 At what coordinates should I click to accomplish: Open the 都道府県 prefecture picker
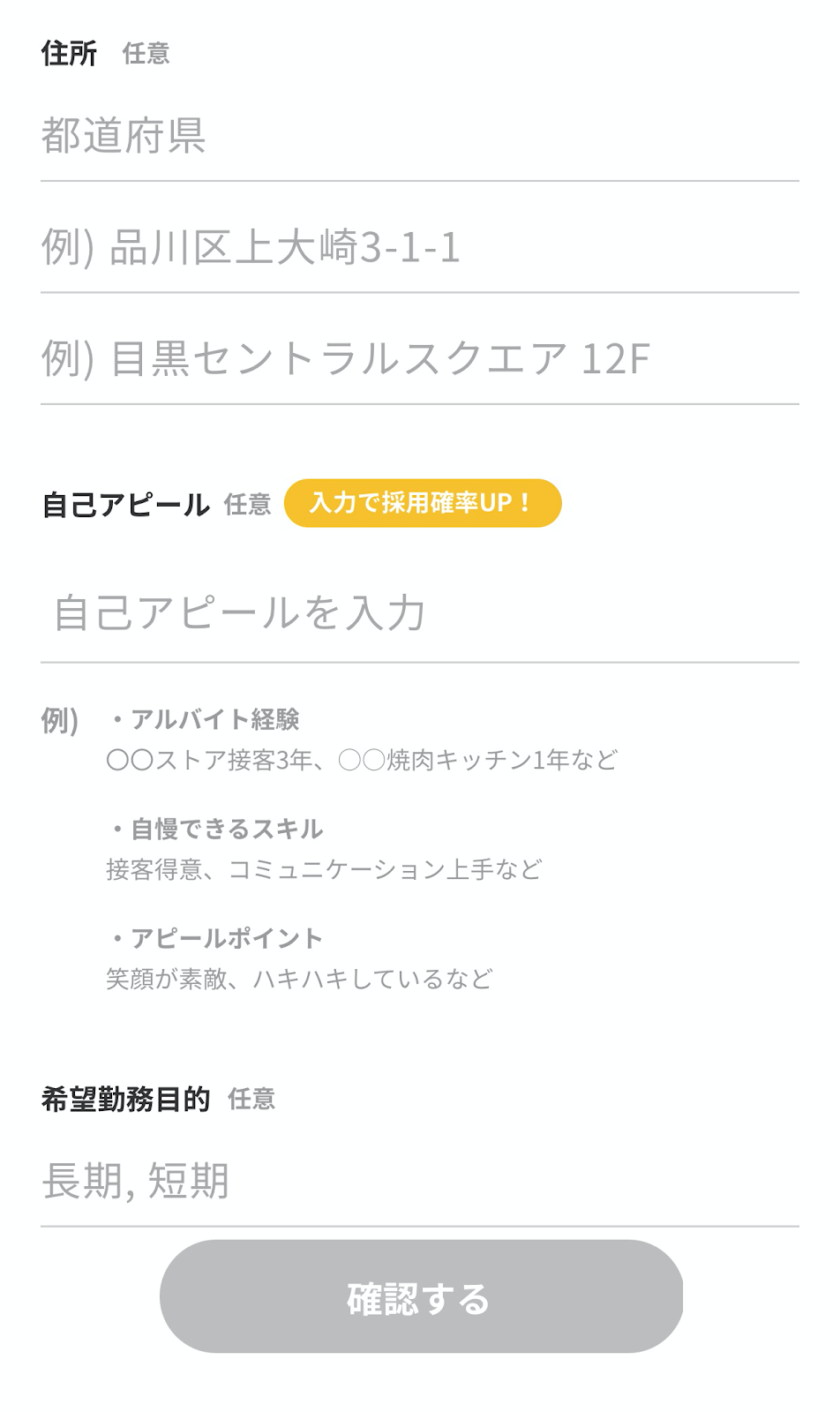tap(420, 137)
